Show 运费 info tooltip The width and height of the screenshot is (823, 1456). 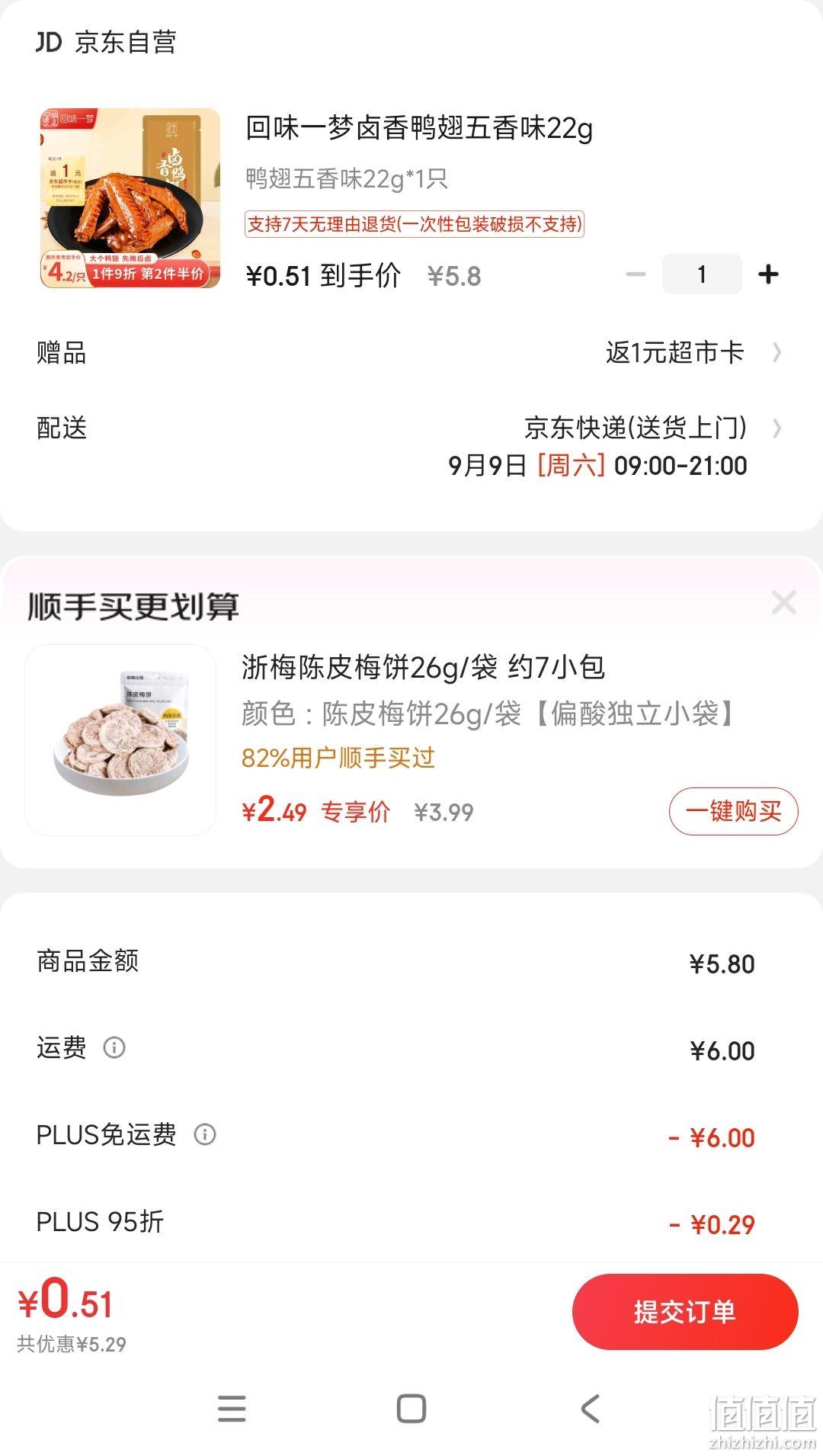114,1047
